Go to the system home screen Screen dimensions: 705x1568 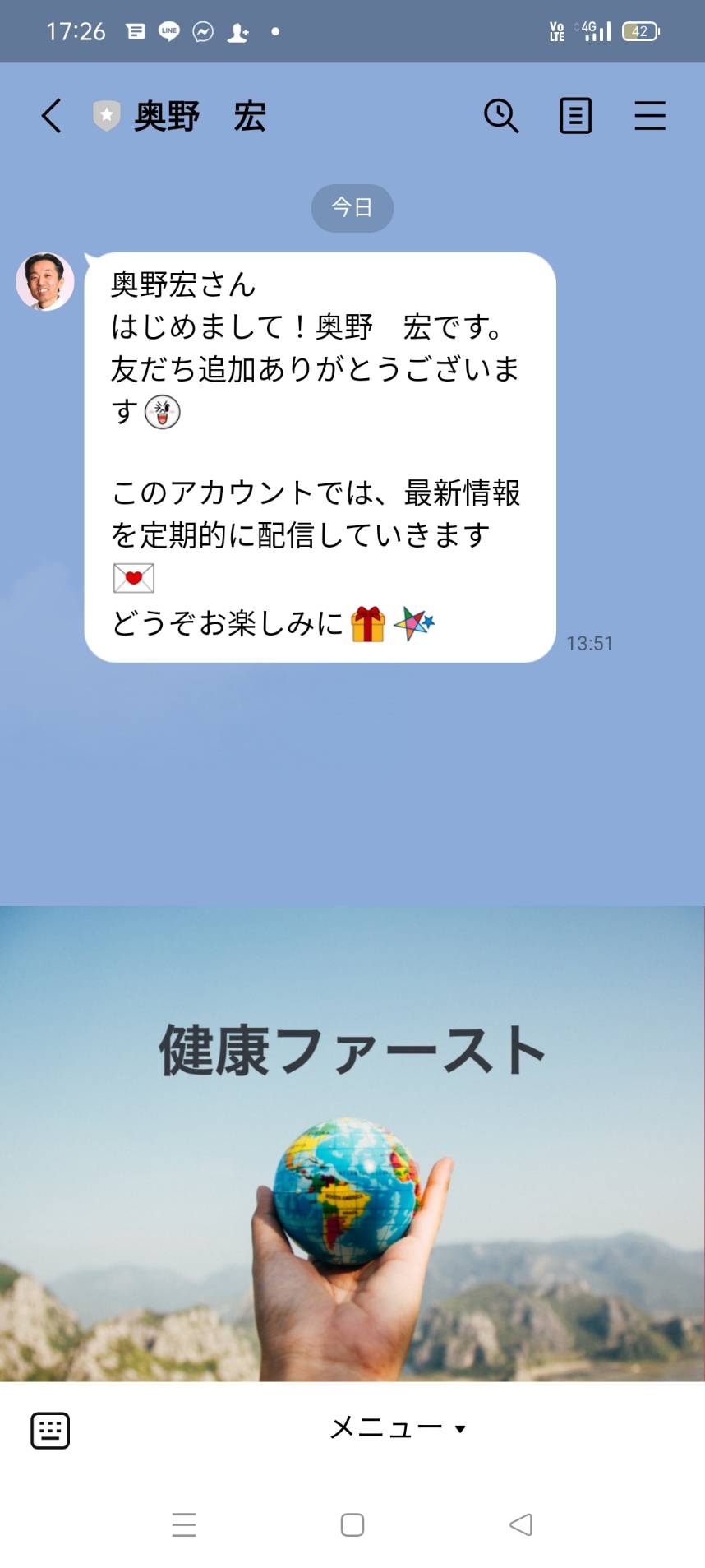tap(352, 1524)
